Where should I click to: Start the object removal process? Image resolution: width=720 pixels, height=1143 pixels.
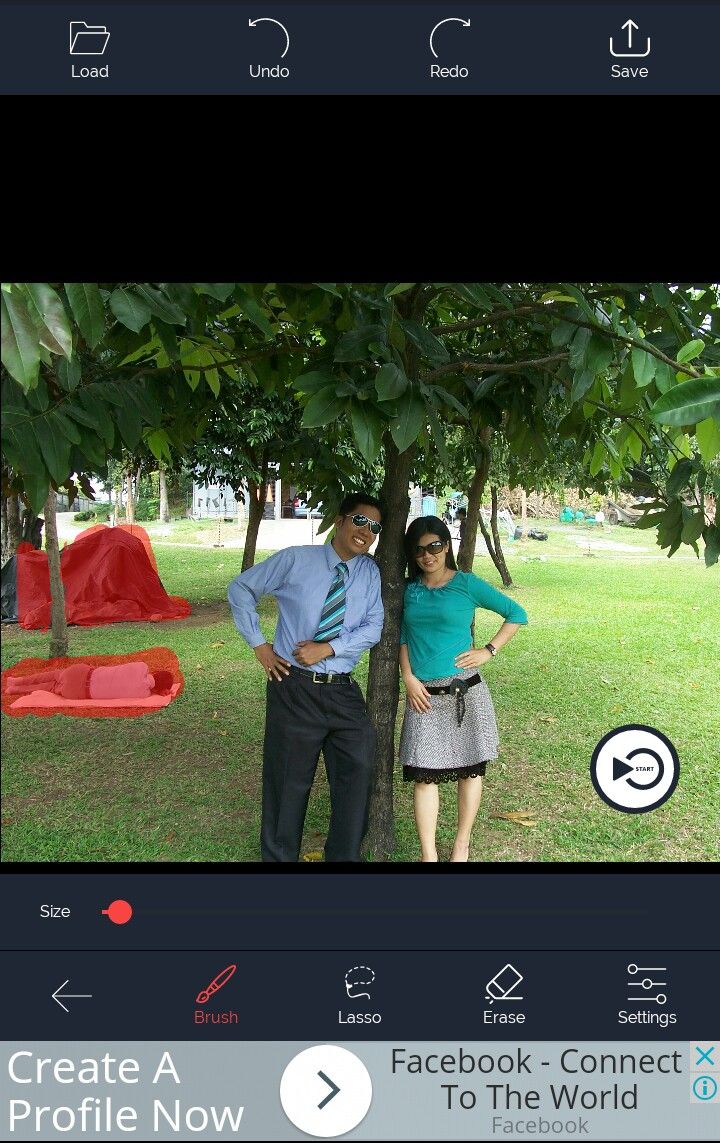(634, 769)
